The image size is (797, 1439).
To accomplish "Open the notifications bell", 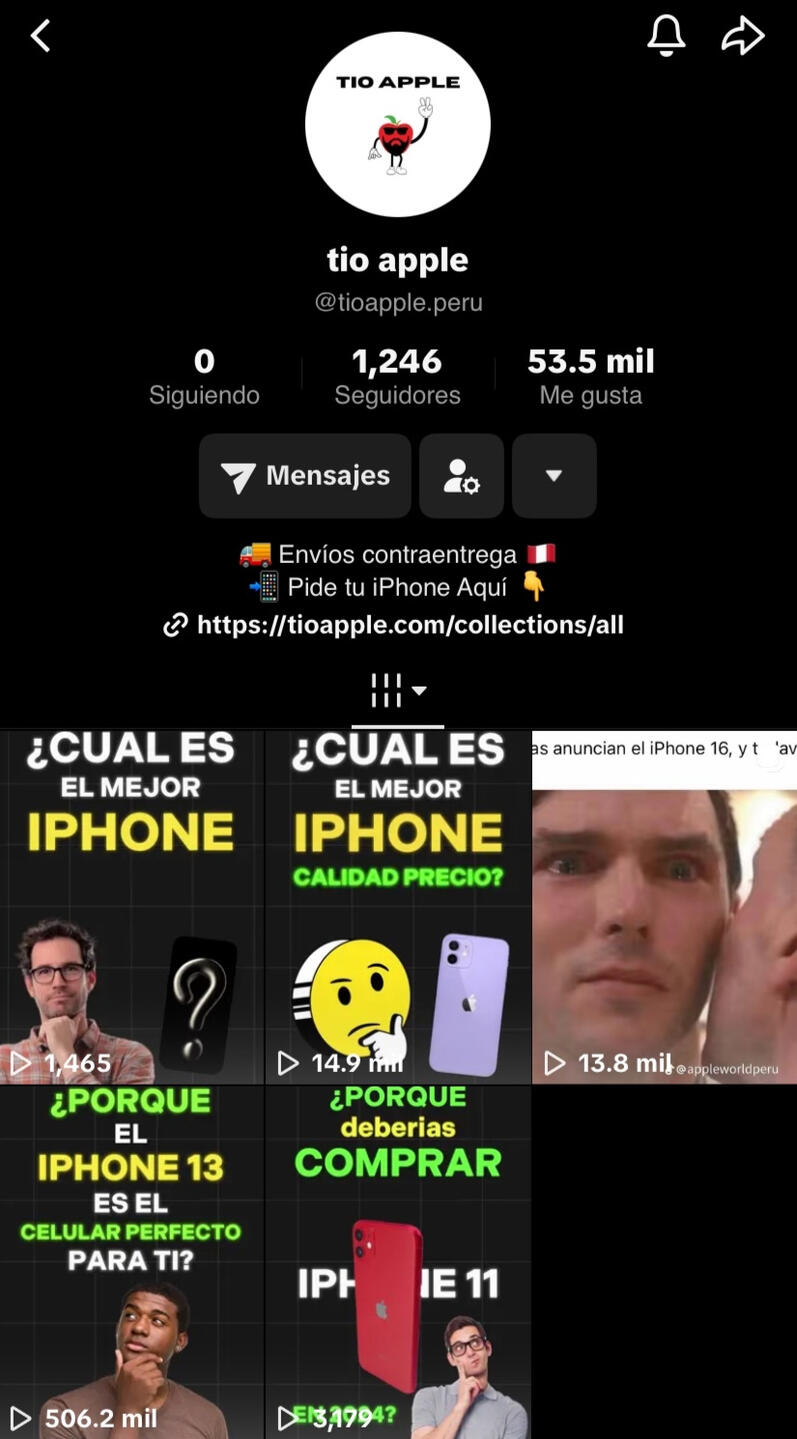I will click(666, 36).
